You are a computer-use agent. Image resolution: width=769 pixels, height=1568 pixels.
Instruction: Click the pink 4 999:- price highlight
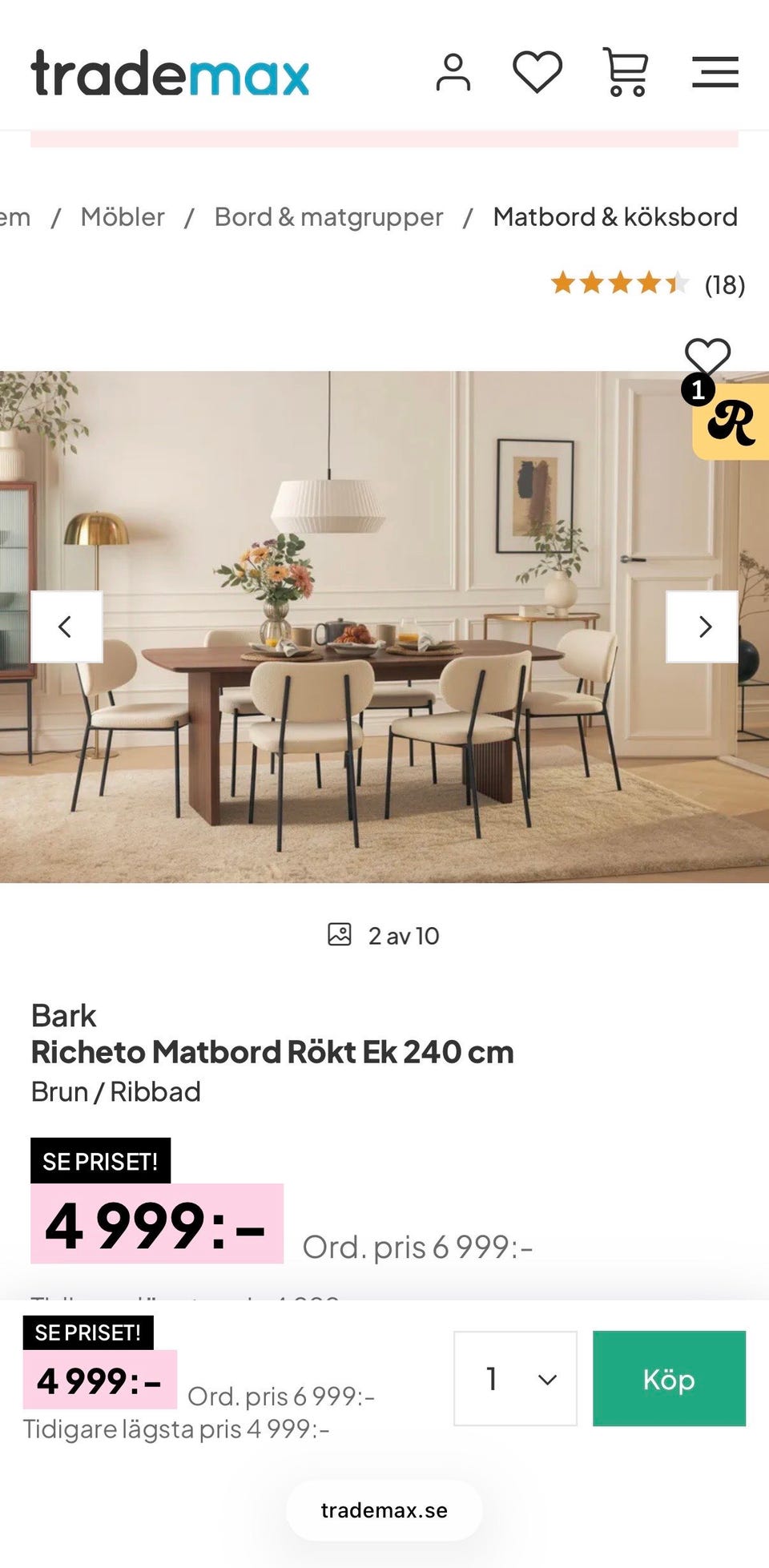click(x=156, y=1222)
